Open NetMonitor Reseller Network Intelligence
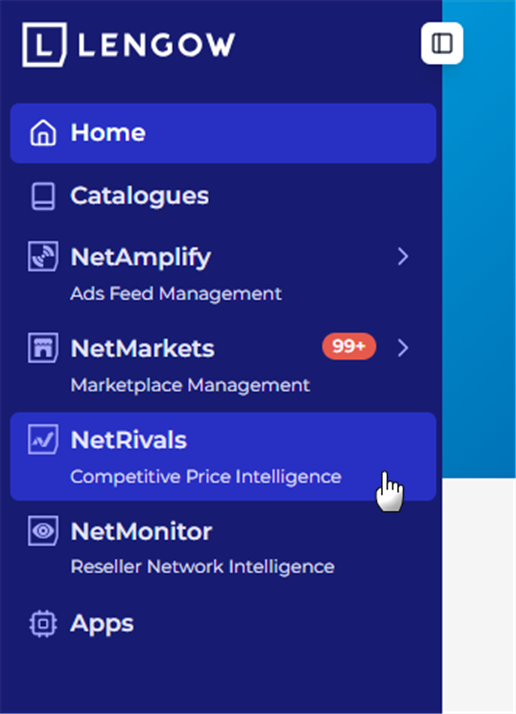 coord(223,548)
